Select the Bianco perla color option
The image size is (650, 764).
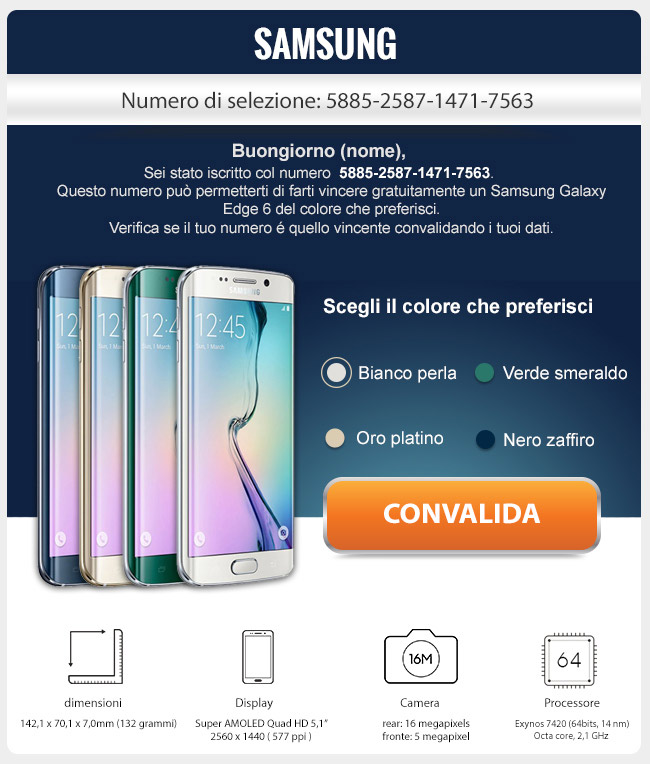(x=337, y=373)
